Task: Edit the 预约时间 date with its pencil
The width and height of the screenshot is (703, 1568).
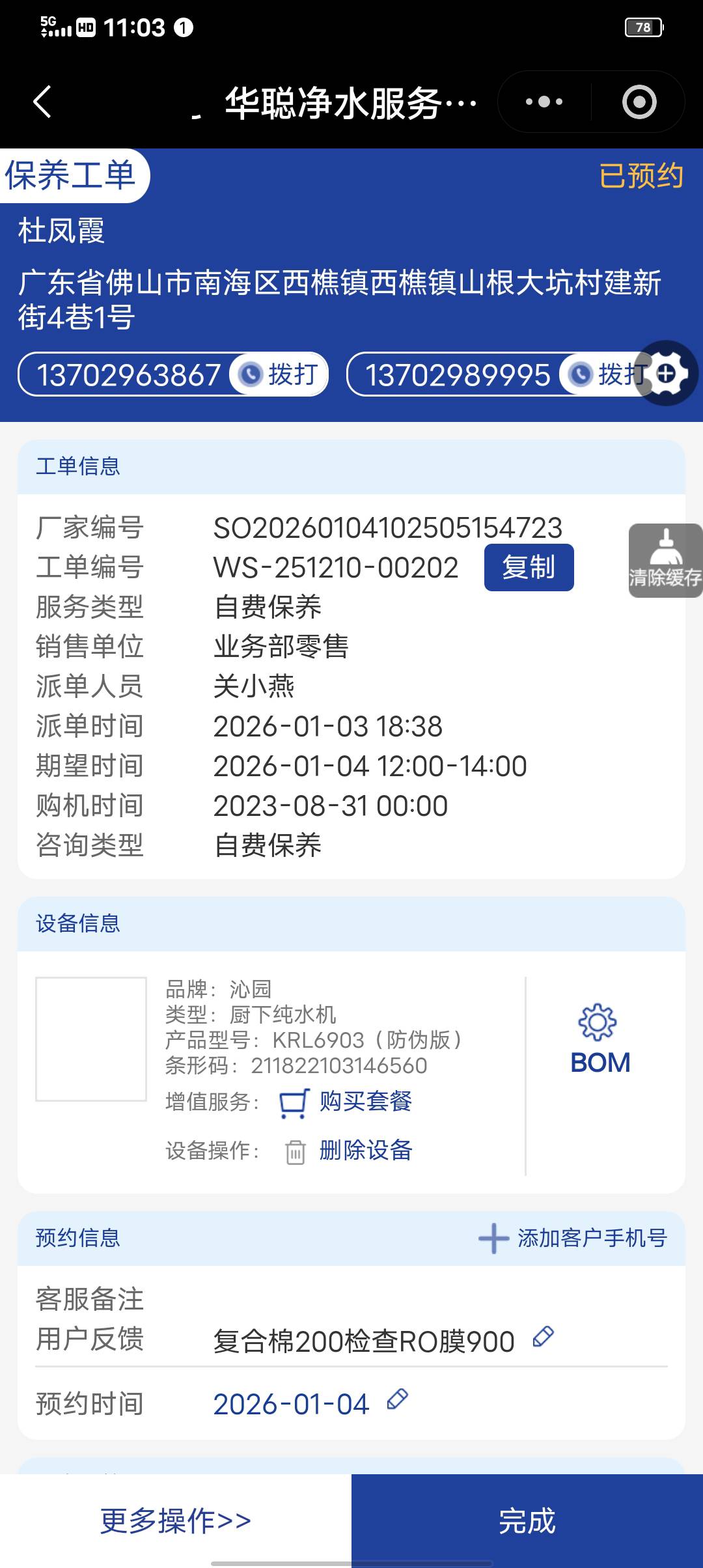Action: point(397,1399)
